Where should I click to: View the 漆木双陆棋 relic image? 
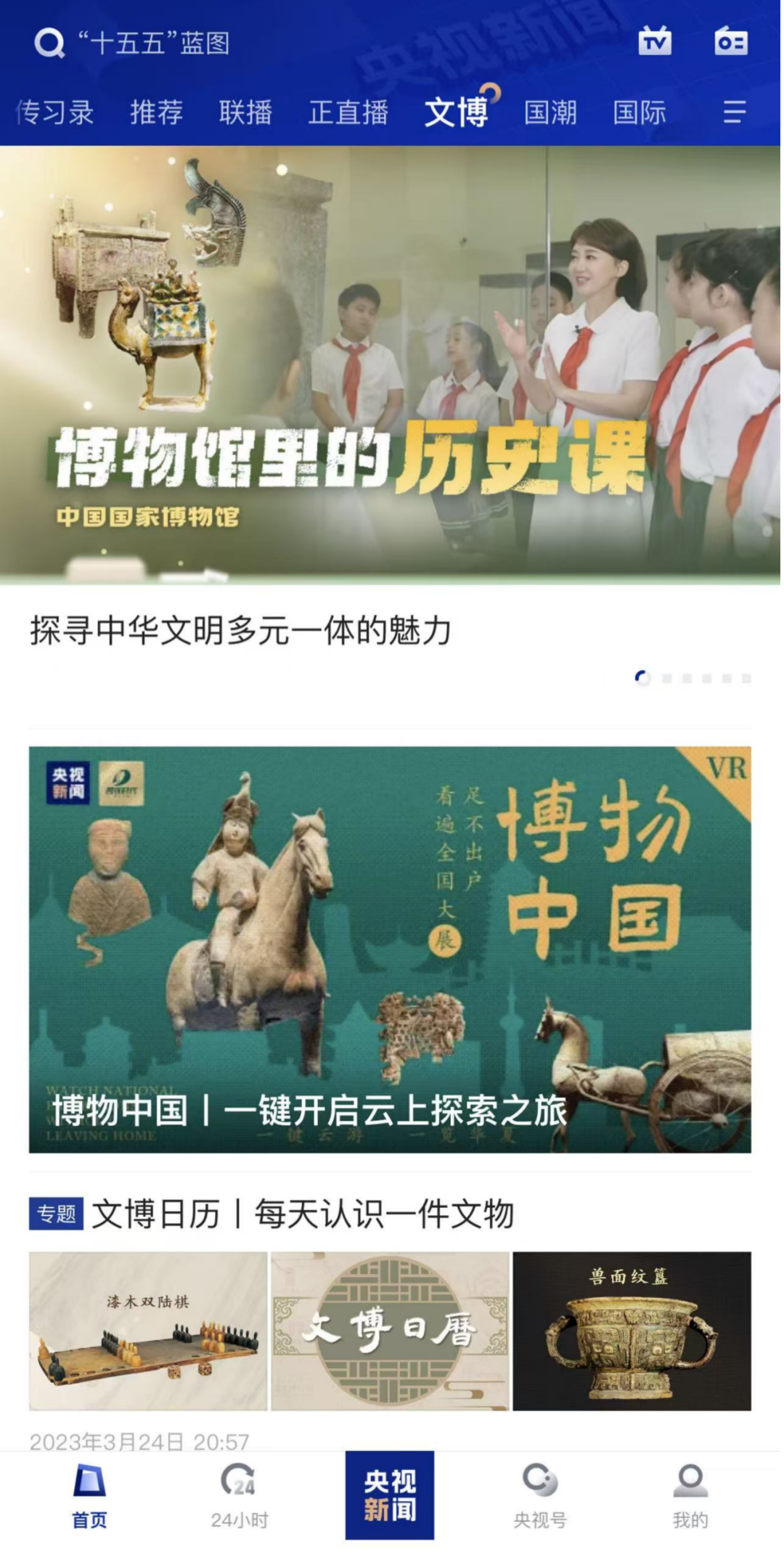pyautogui.click(x=148, y=1331)
